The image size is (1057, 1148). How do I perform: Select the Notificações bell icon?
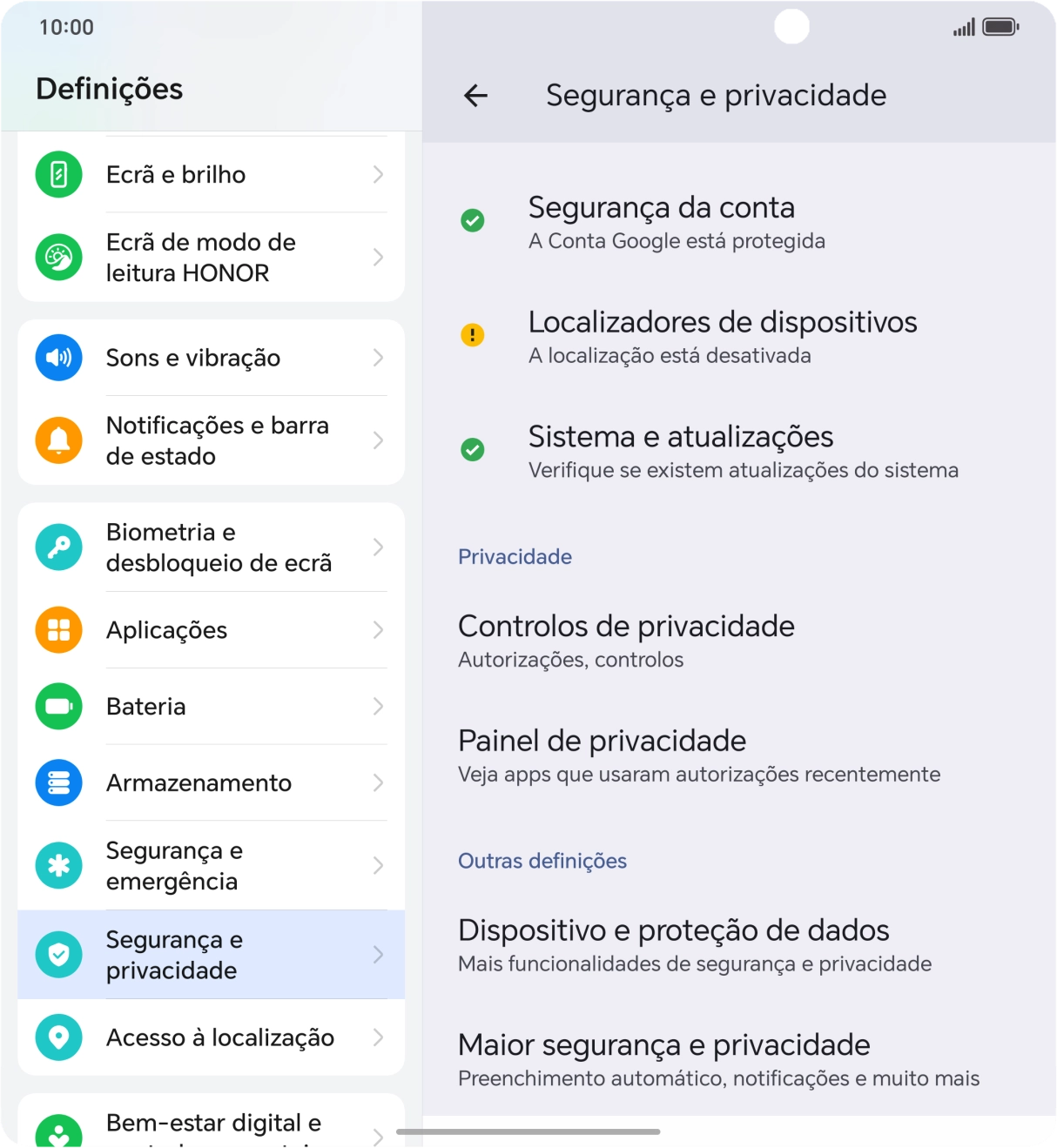(57, 440)
